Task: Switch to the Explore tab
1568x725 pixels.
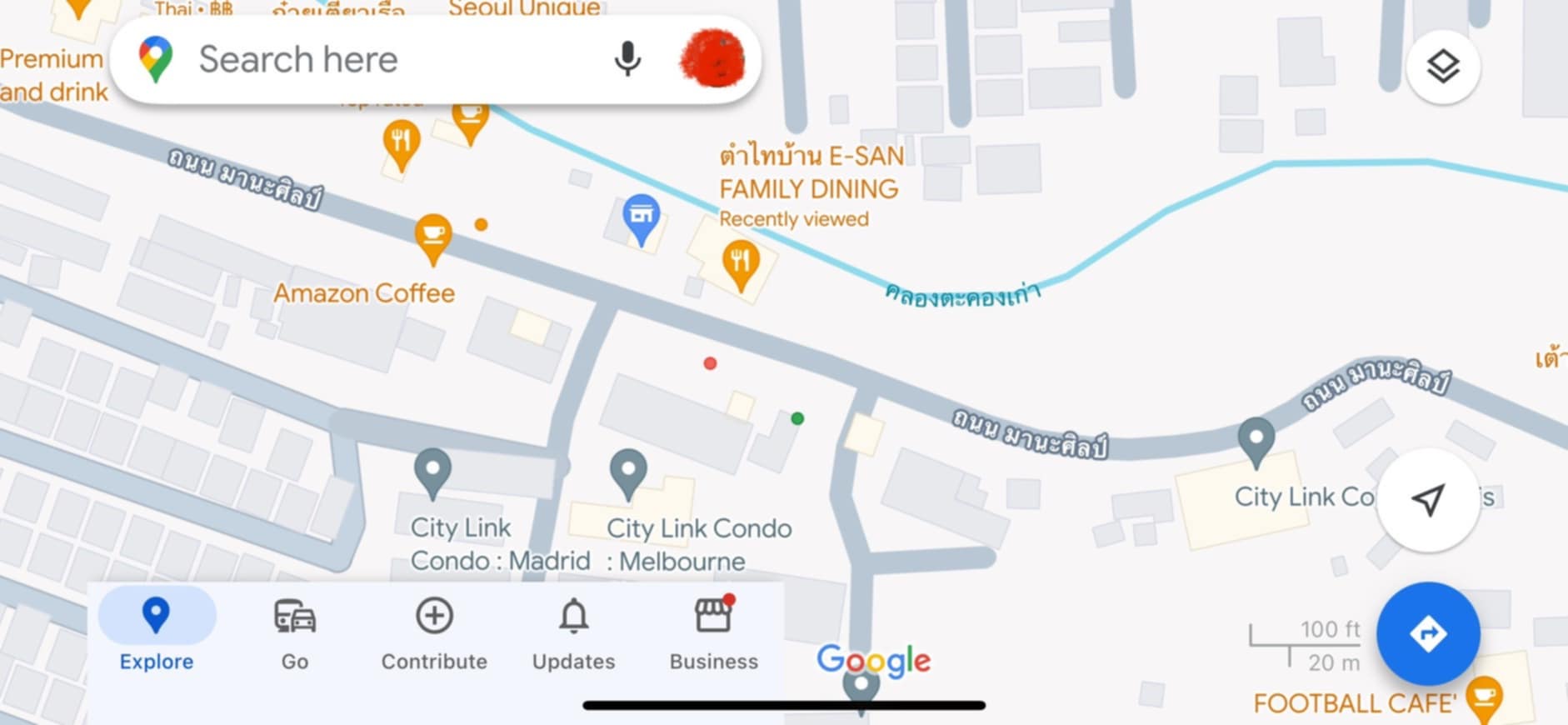Action: 157,633
